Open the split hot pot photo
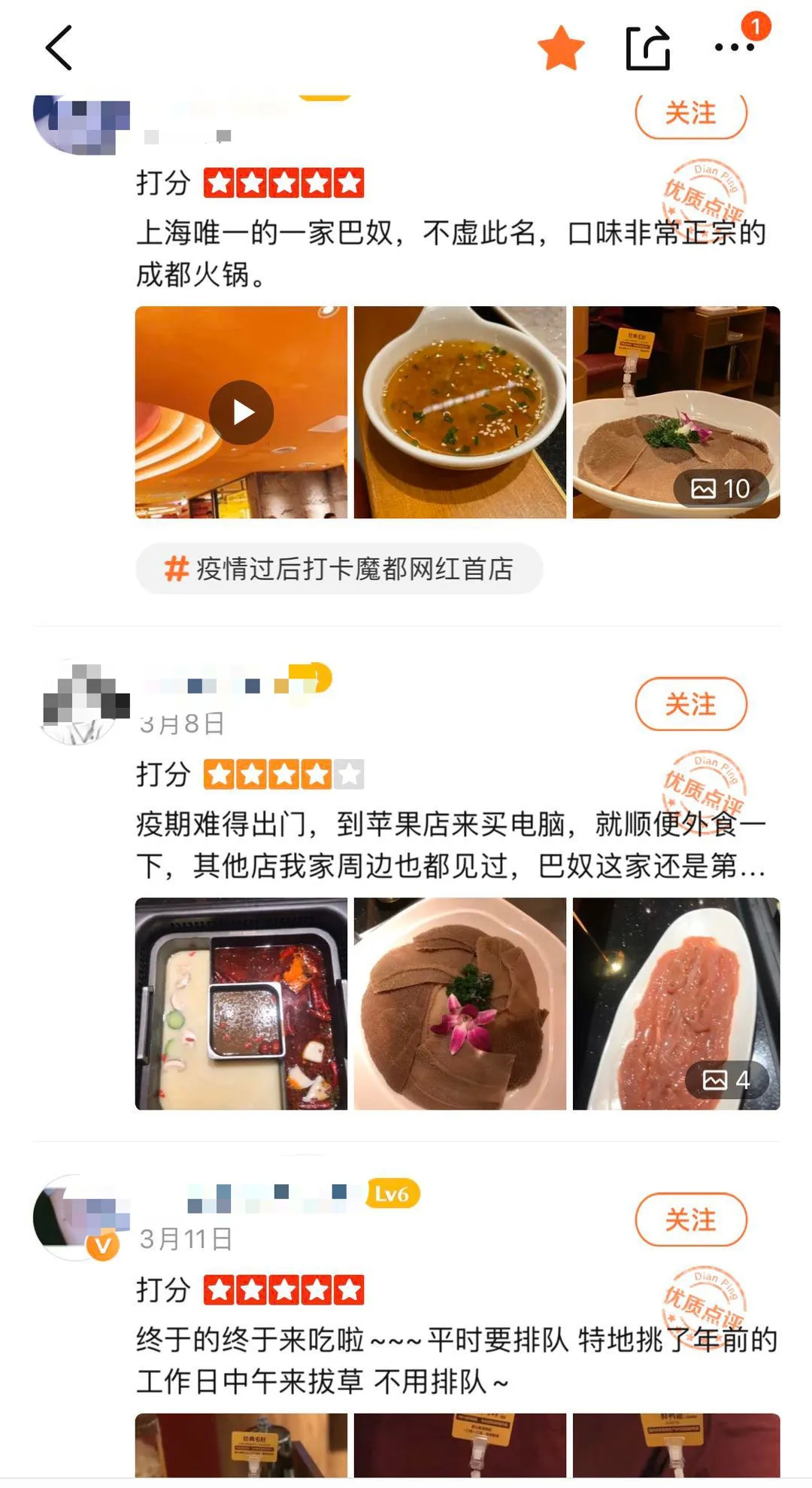The width and height of the screenshot is (812, 1488). click(241, 1004)
